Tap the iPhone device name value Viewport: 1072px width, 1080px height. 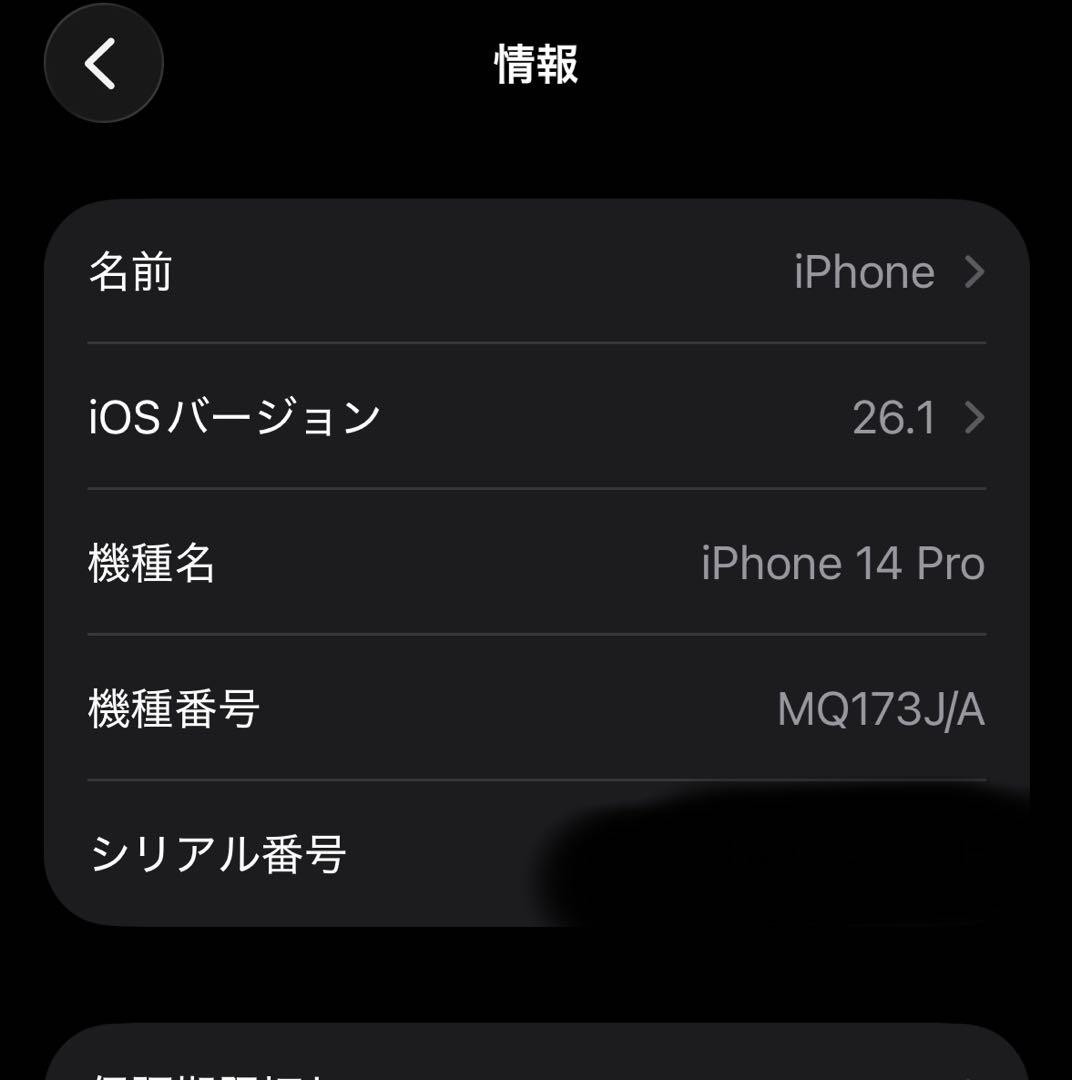(x=861, y=273)
